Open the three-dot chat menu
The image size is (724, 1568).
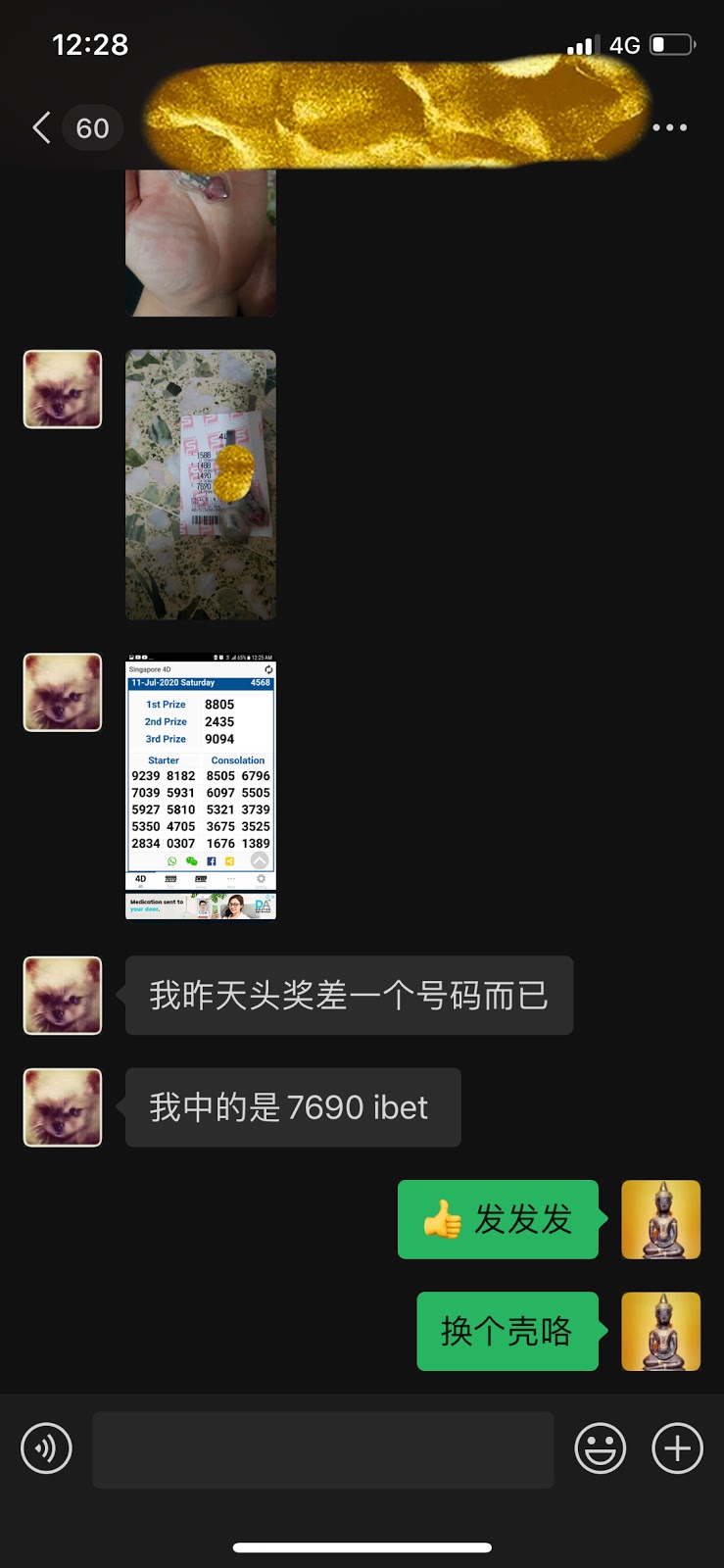click(x=669, y=127)
